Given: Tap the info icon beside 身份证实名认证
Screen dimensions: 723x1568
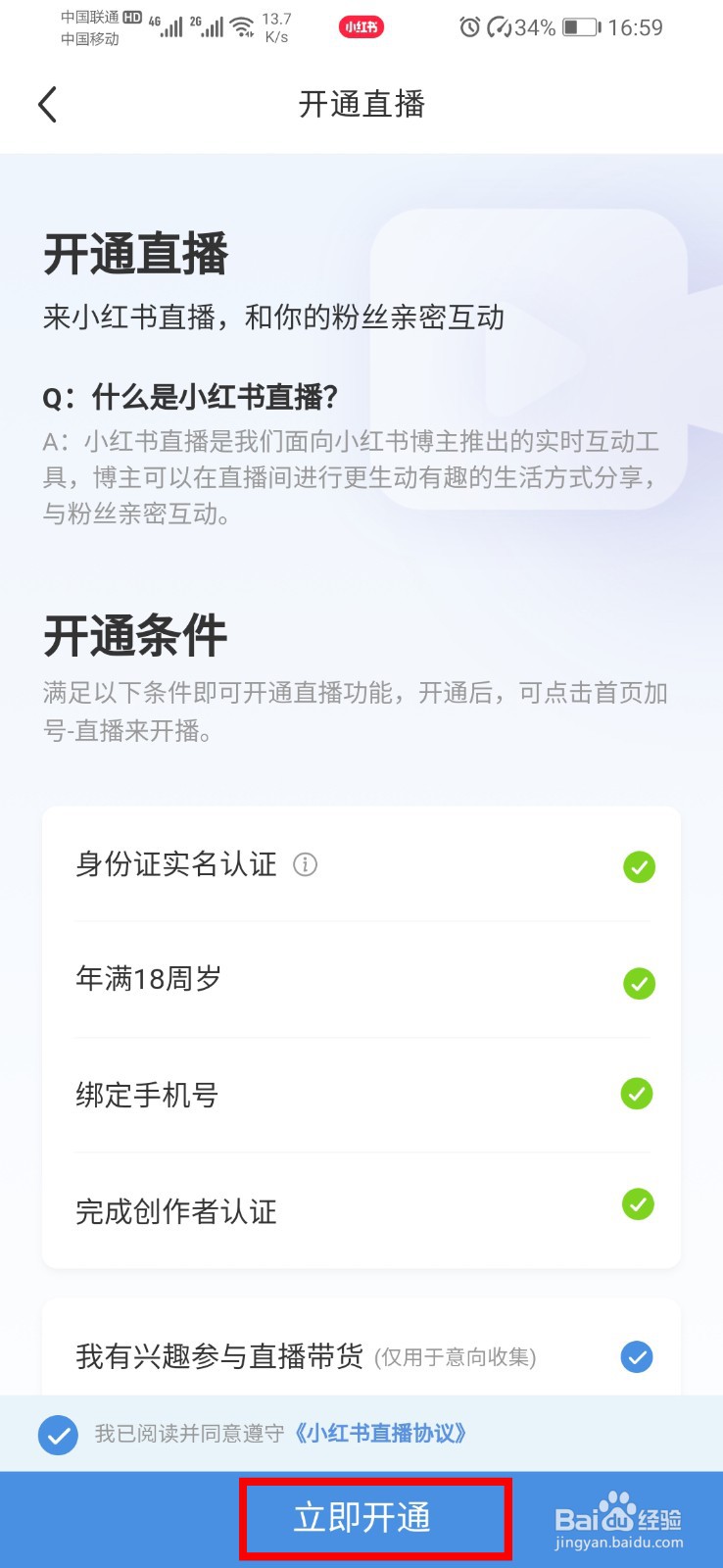Looking at the screenshot, I should pos(305,865).
